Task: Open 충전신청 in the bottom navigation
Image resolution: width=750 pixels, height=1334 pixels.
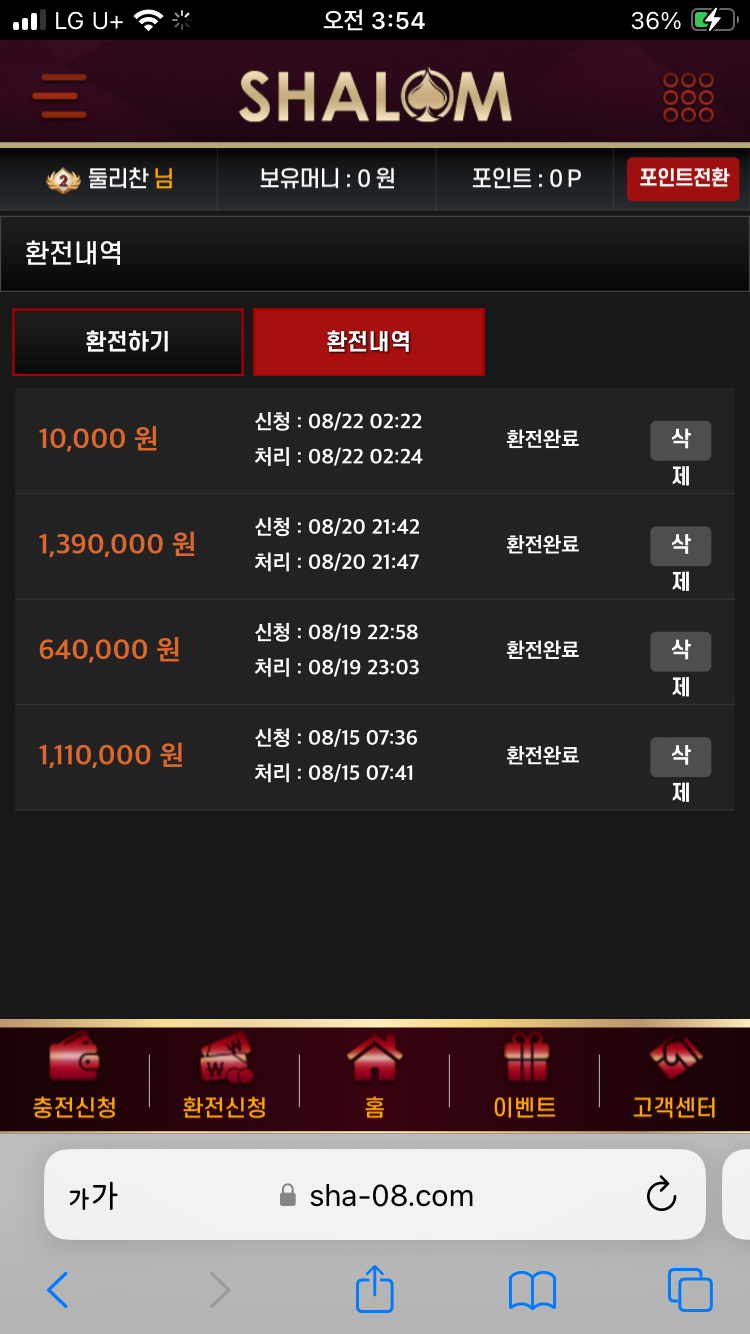Action: coord(75,1076)
